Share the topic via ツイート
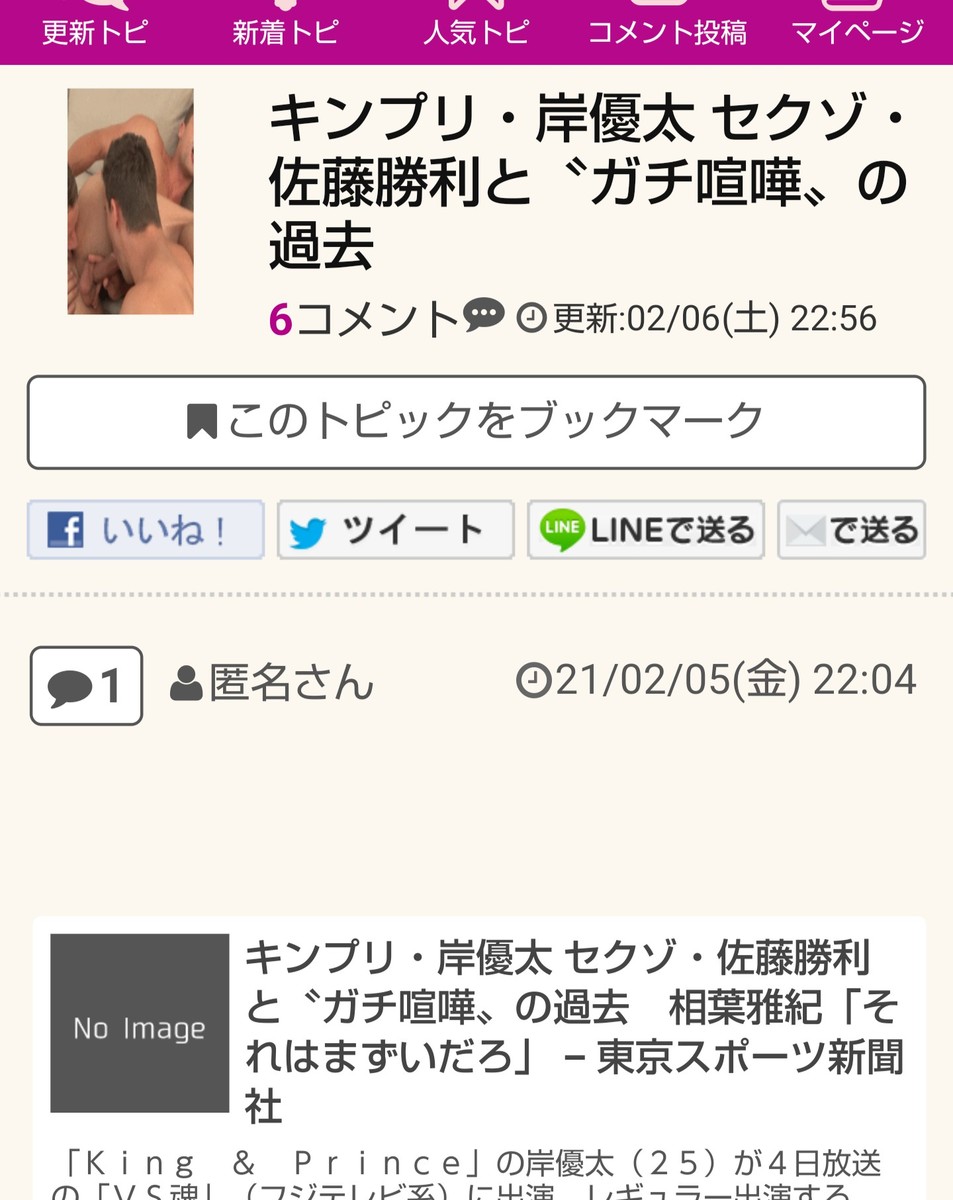 [x=395, y=530]
